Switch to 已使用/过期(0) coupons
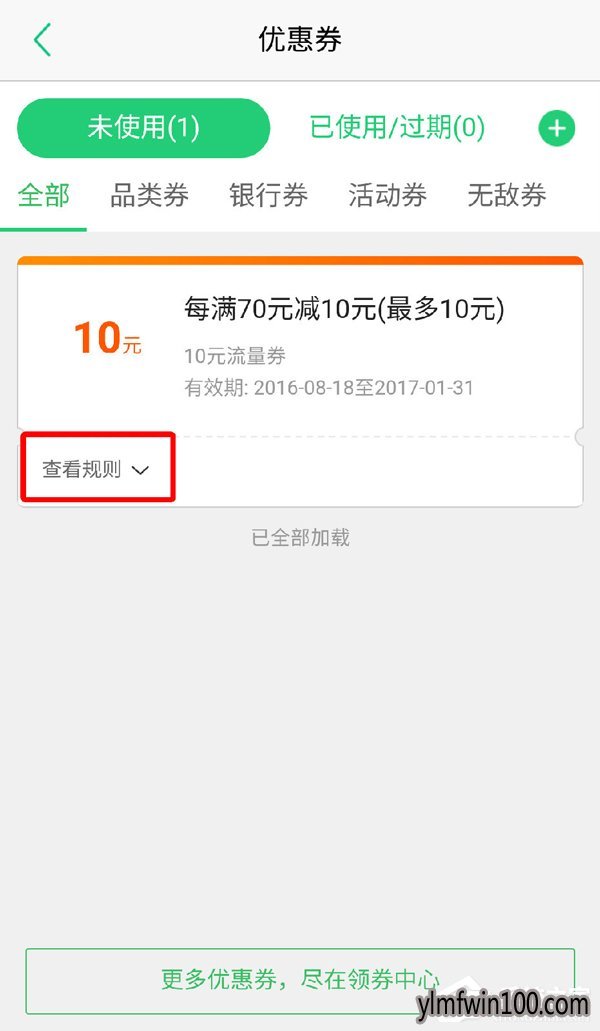The width and height of the screenshot is (600, 1031). [397, 128]
